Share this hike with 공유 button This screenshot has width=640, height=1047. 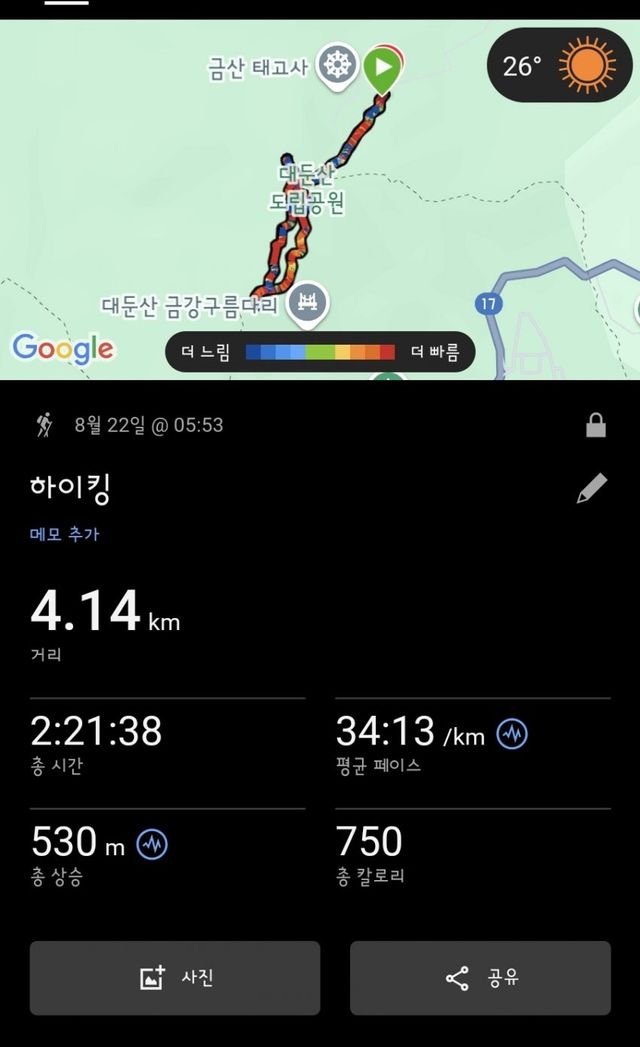[x=480, y=978]
